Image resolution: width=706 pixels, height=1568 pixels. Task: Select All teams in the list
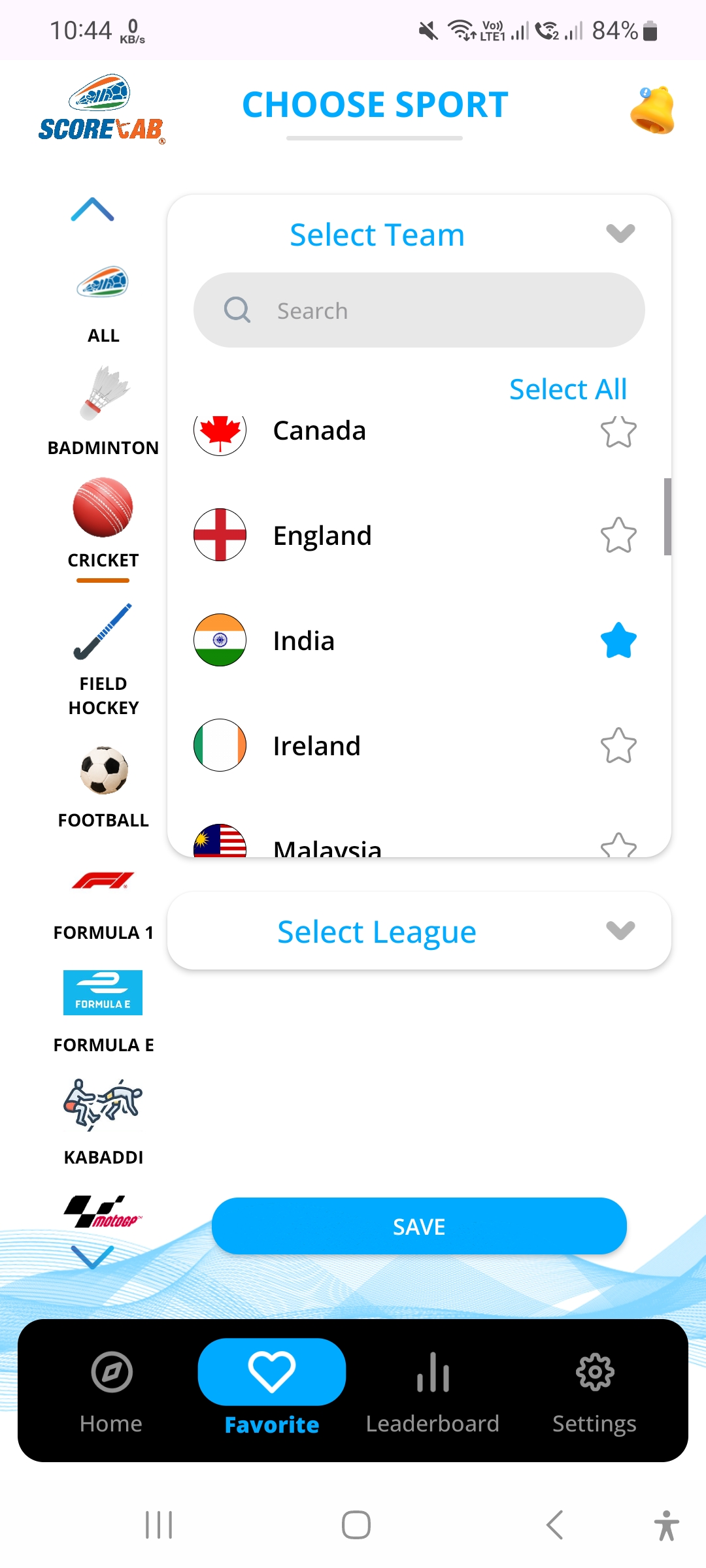[x=568, y=388]
